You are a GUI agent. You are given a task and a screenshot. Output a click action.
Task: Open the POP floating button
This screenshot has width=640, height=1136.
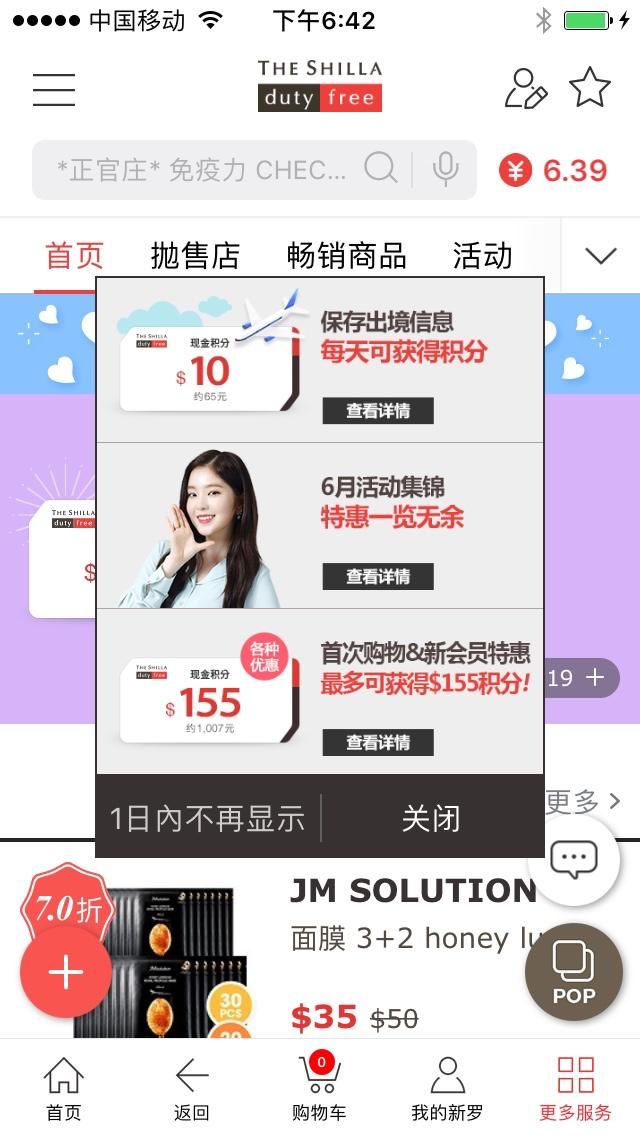point(574,972)
